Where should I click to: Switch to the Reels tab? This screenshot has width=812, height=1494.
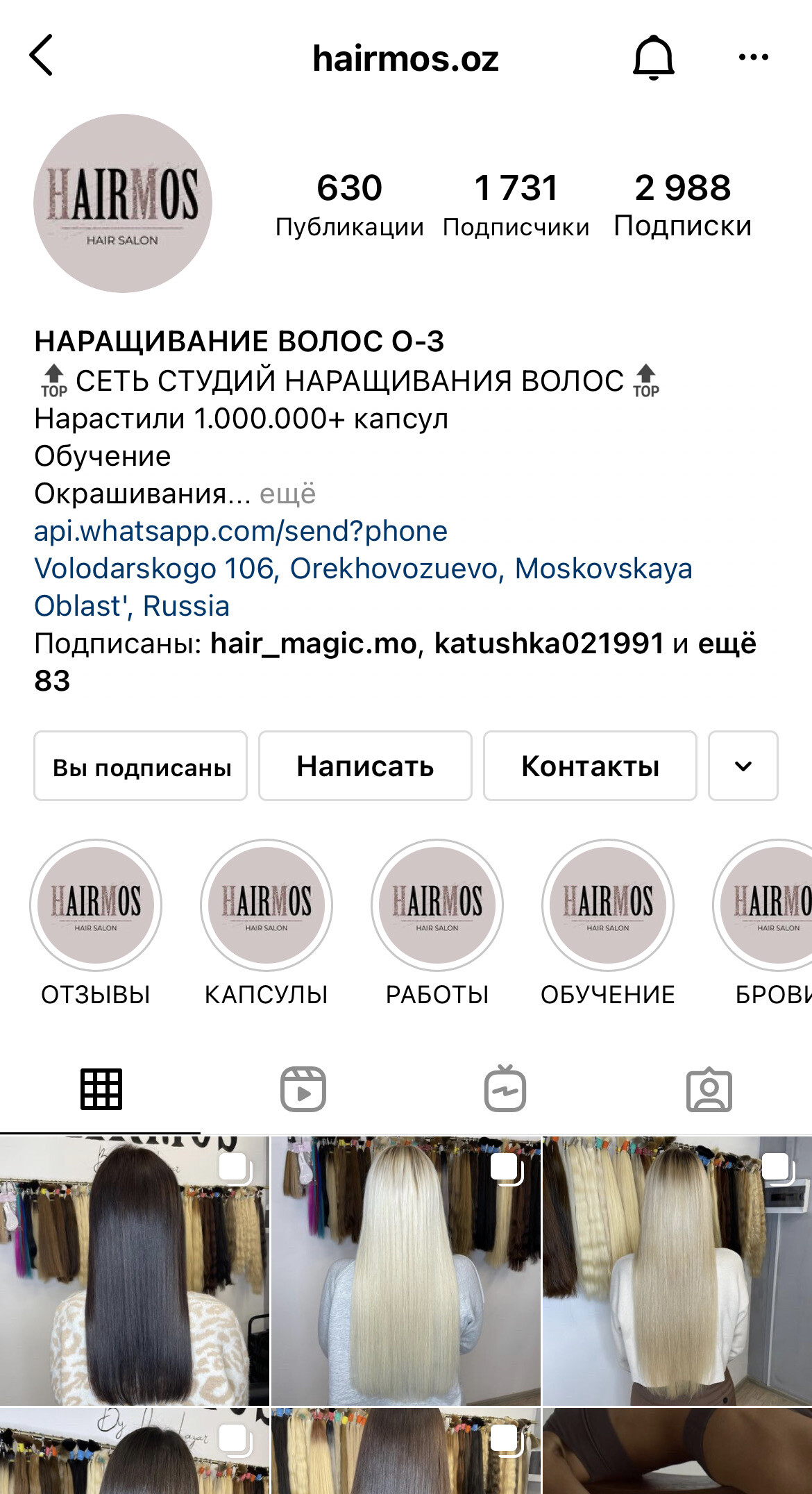[303, 1089]
